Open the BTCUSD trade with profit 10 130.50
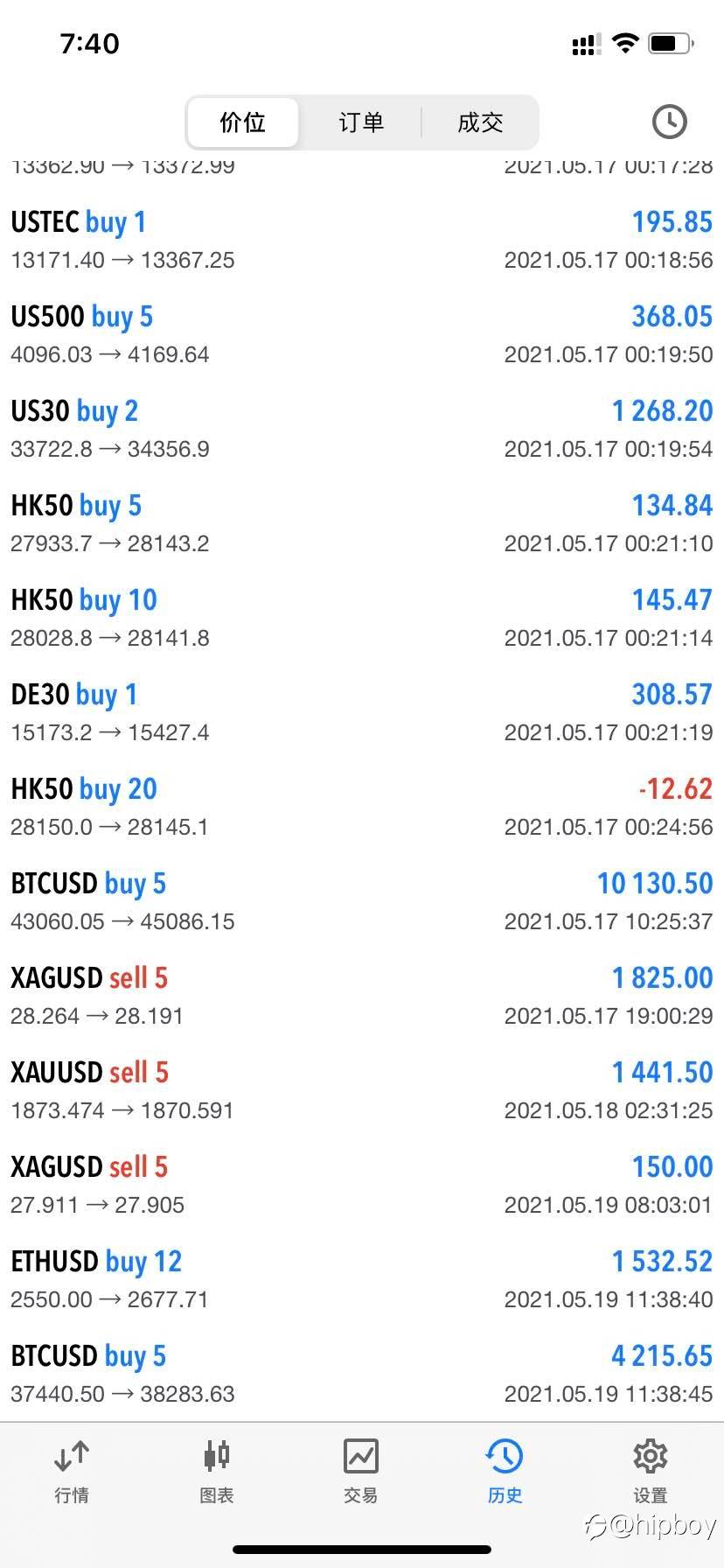 (x=362, y=901)
